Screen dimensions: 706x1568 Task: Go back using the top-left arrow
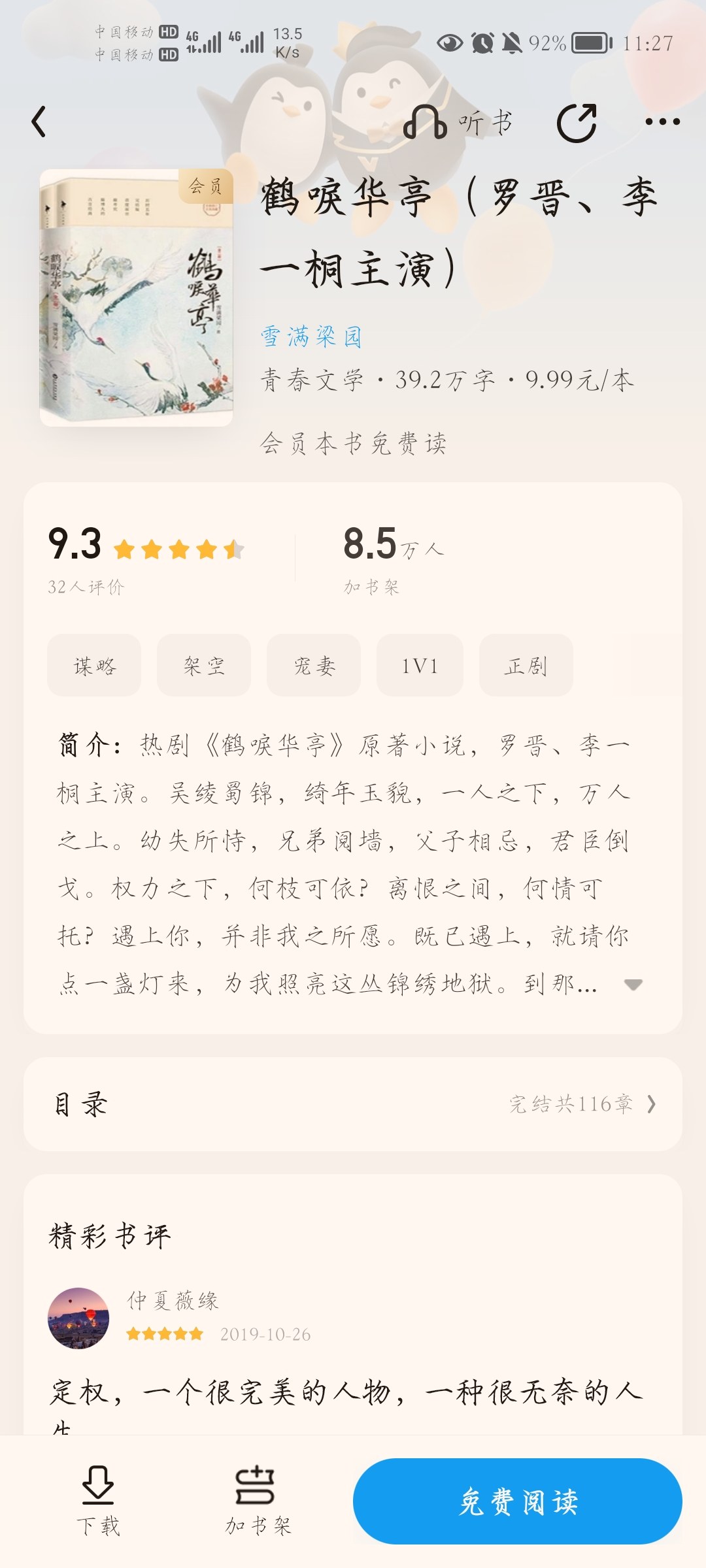[x=39, y=122]
